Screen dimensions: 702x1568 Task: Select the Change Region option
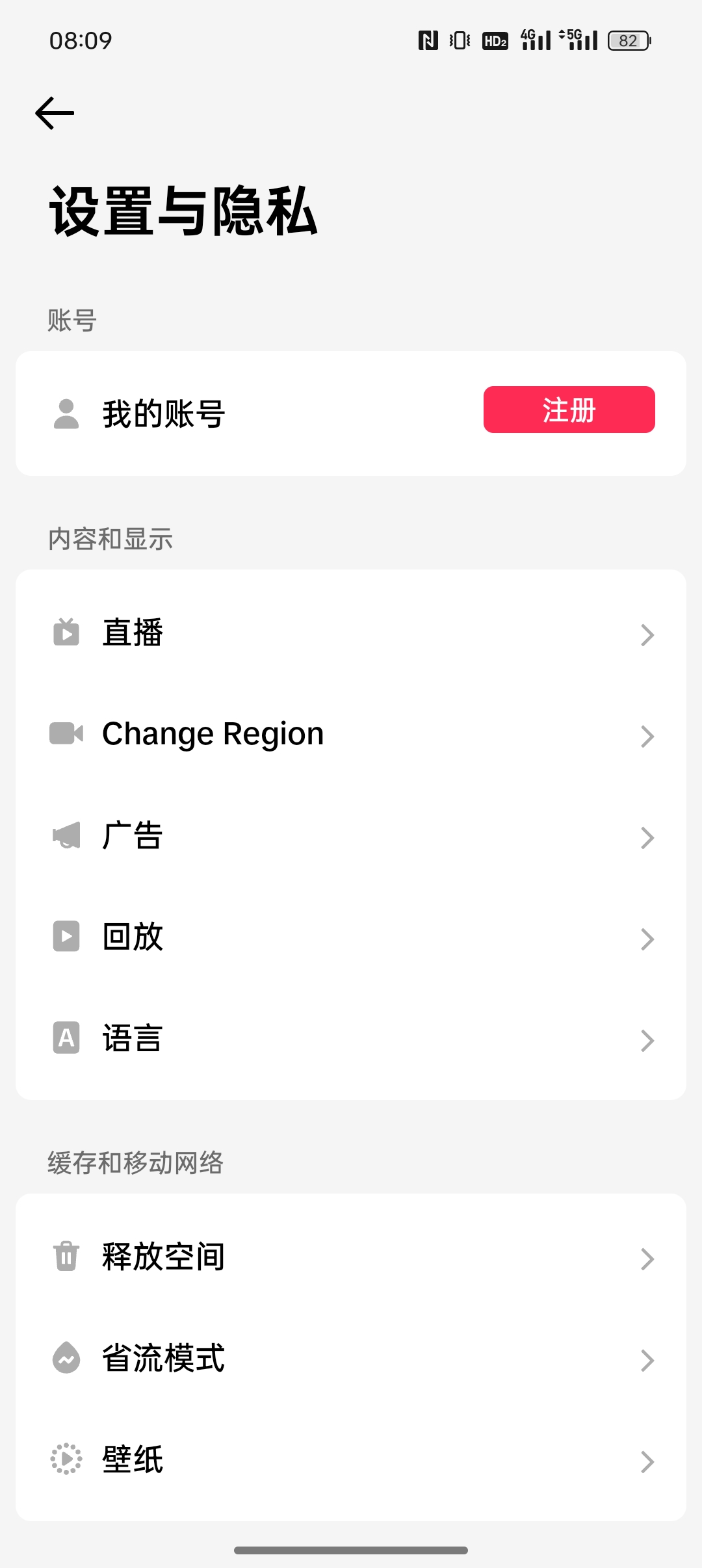[x=351, y=735]
